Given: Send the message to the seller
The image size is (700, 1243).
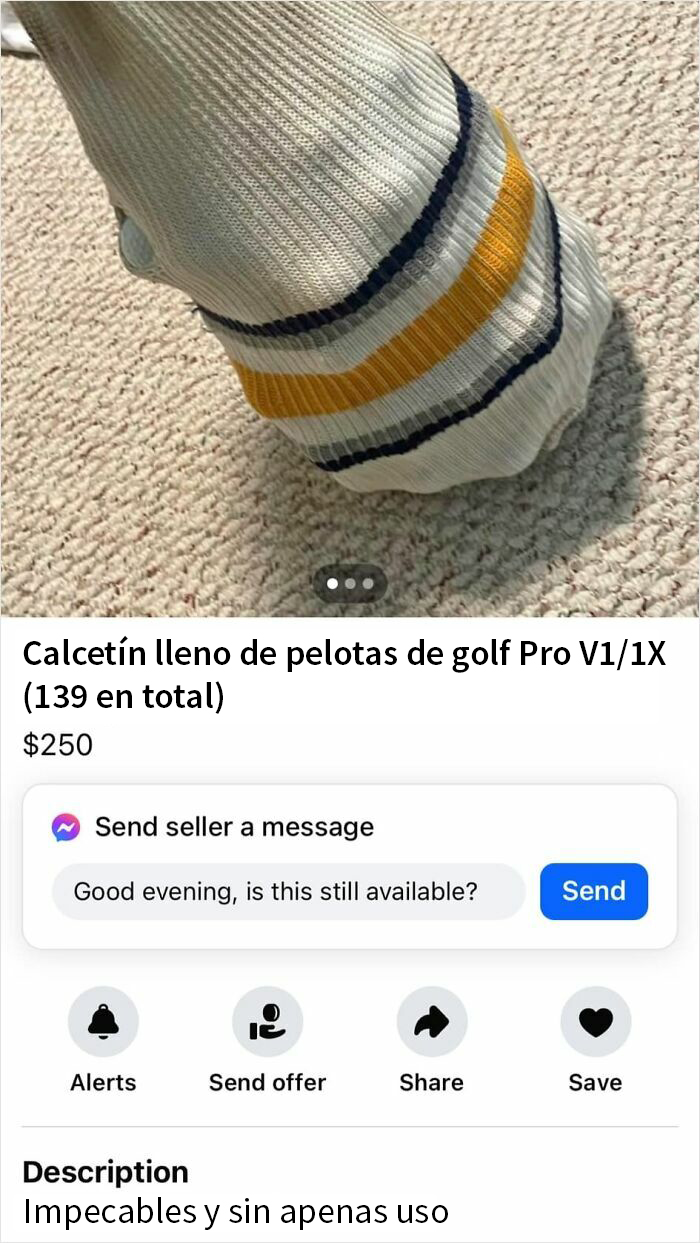Looking at the screenshot, I should point(593,891).
